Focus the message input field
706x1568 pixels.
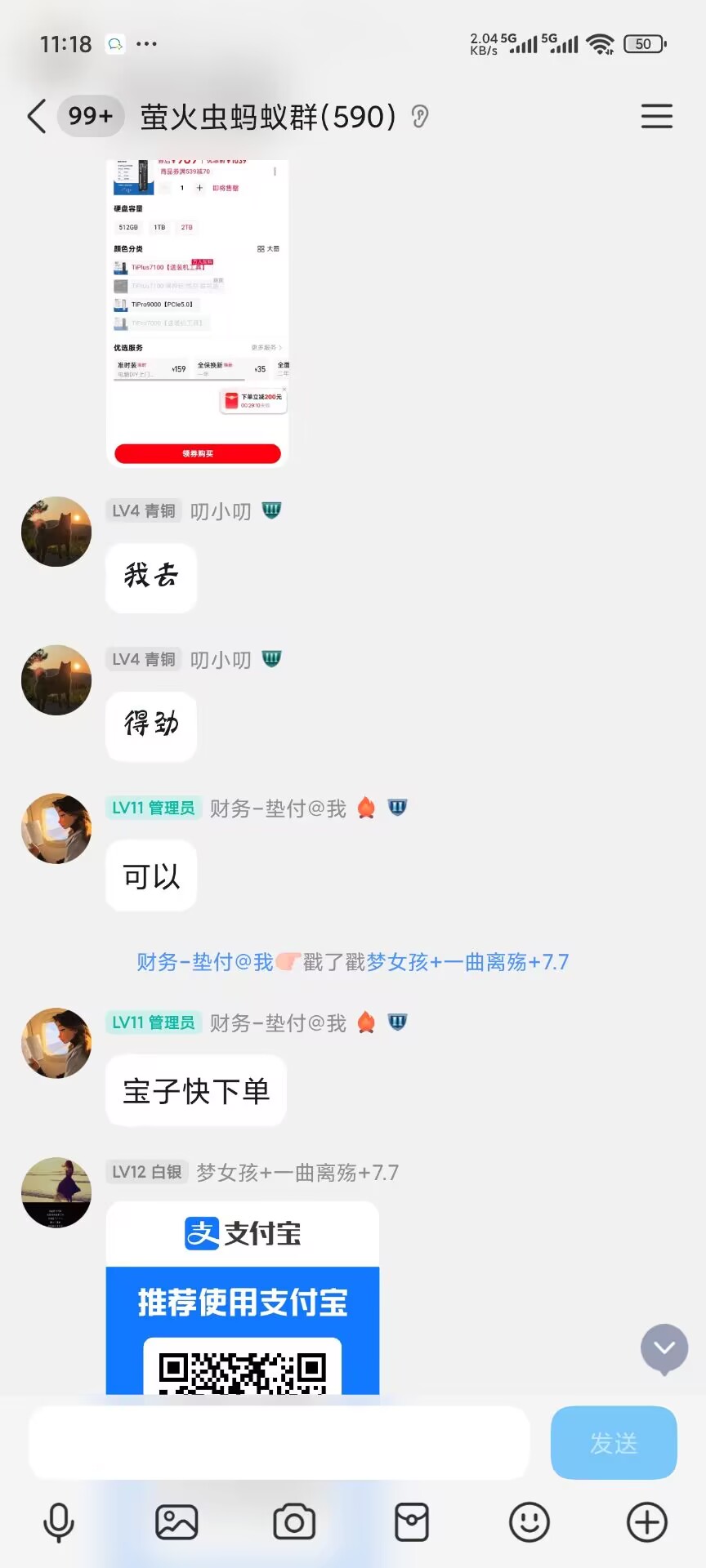(279, 1443)
